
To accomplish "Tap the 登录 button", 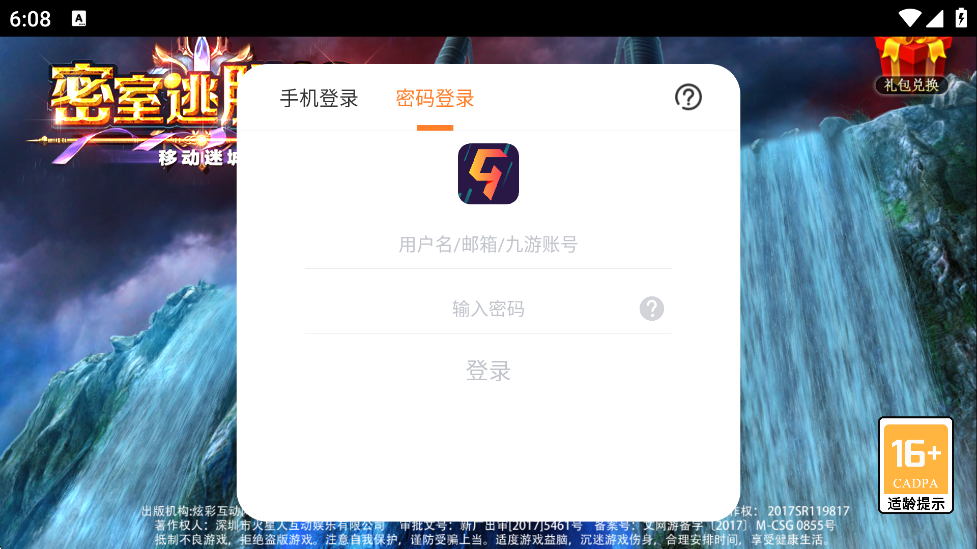I will pos(488,371).
